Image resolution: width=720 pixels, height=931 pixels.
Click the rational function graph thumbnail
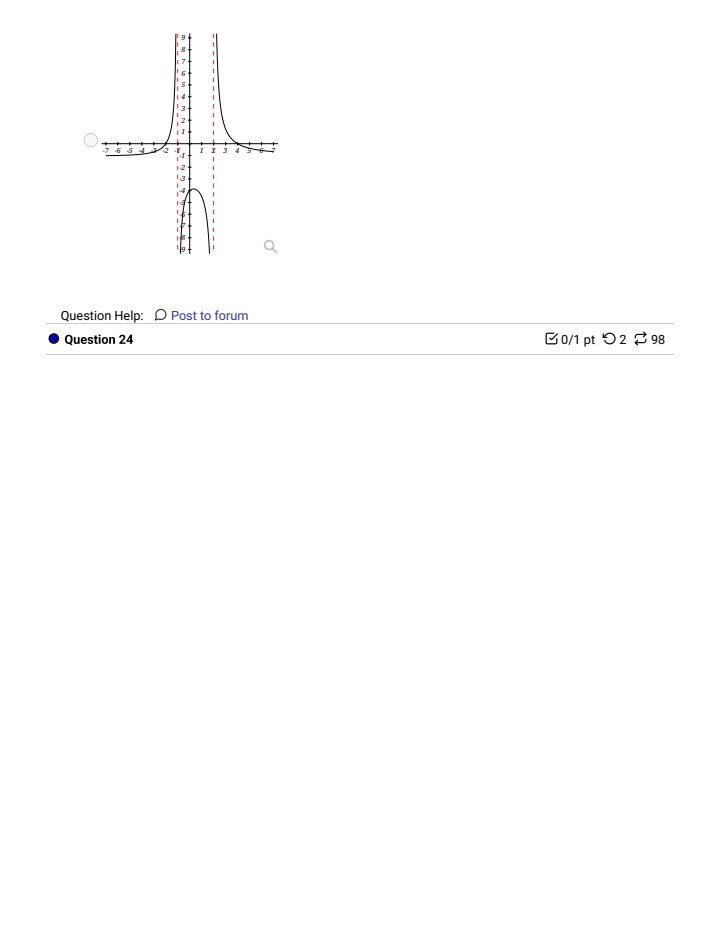(x=190, y=140)
